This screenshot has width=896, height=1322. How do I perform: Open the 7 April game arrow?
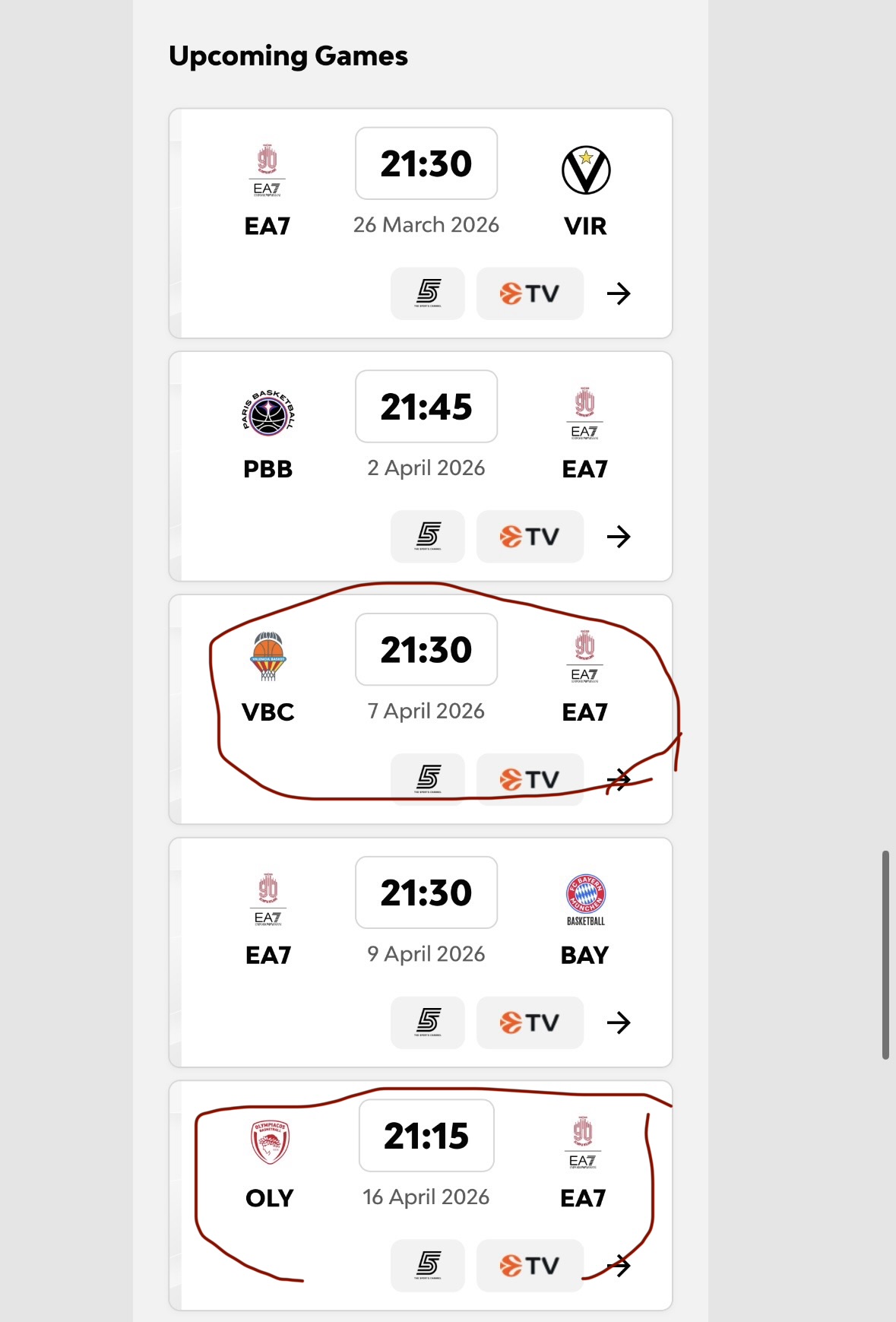(x=619, y=779)
